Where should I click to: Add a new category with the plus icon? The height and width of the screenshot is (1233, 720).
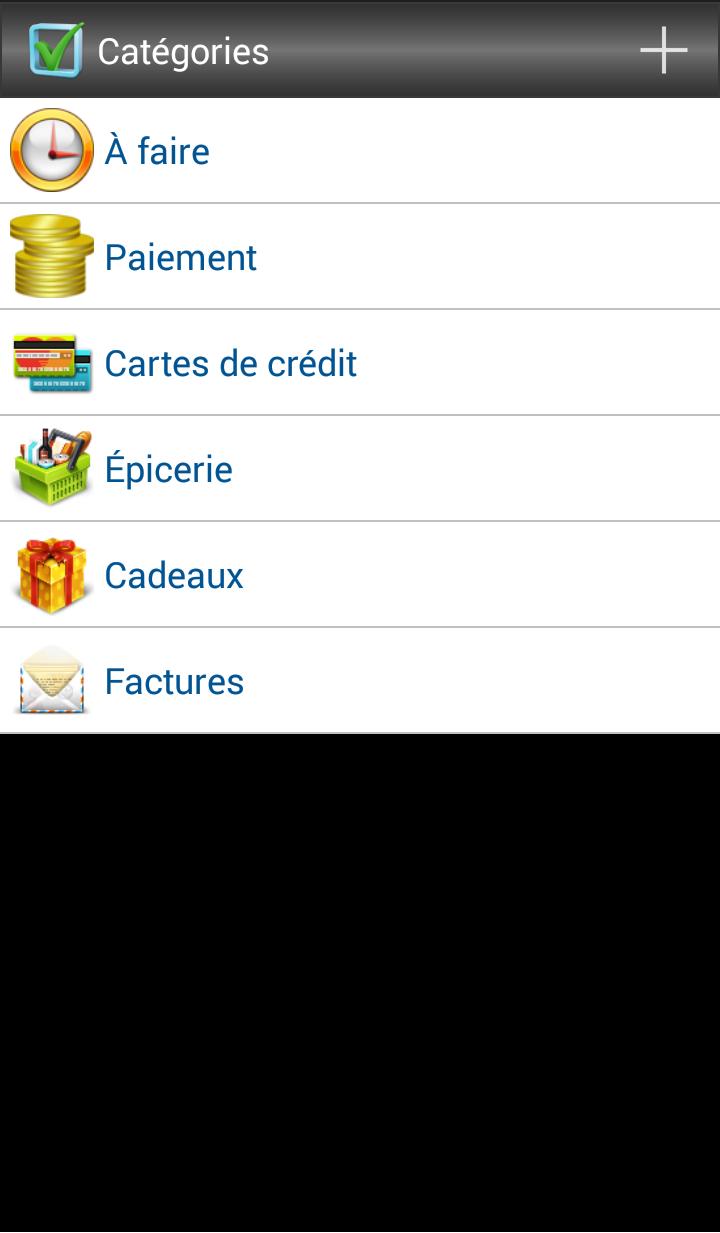point(664,49)
